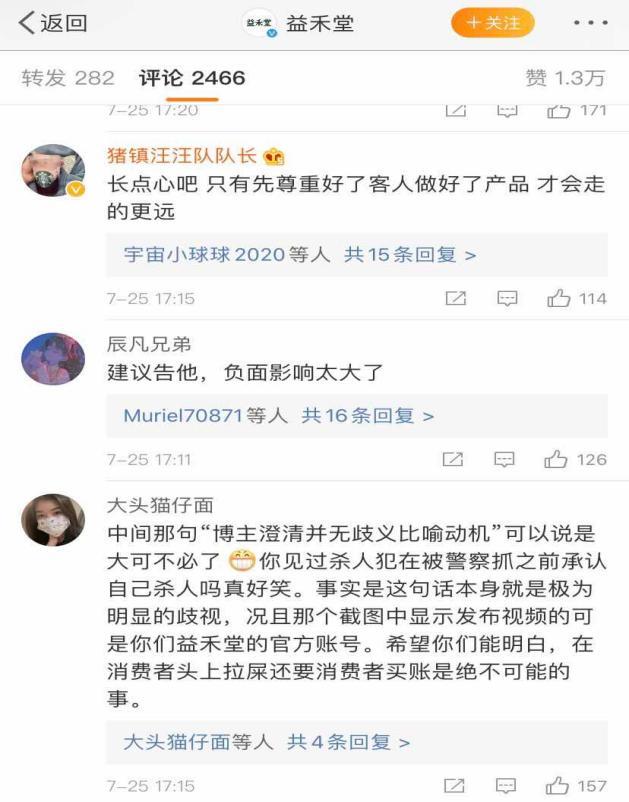This screenshot has height=802, width=629.
Task: Switch to the 转发 282 tab
Action: click(x=68, y=77)
